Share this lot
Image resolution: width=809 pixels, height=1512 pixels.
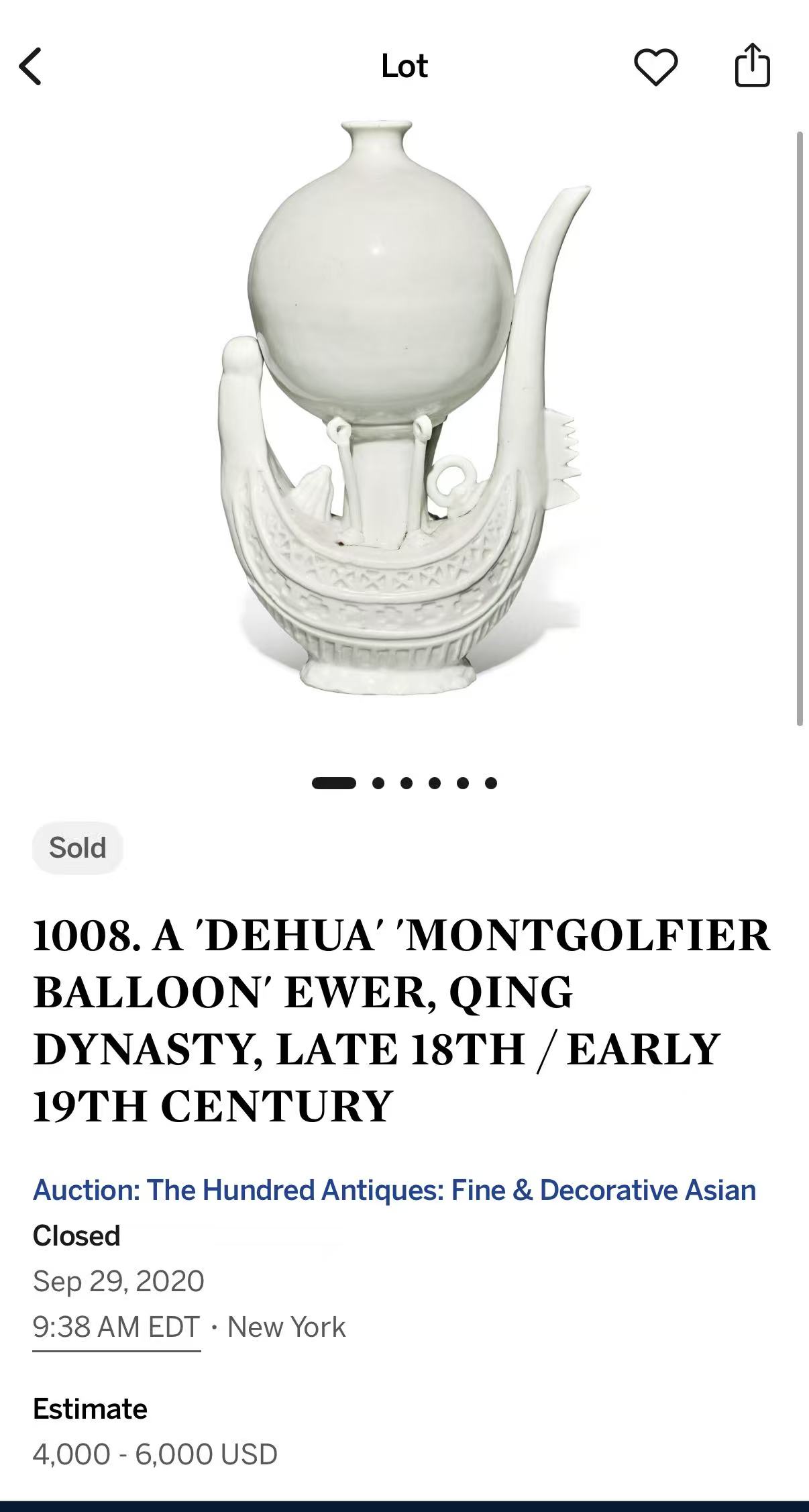(x=752, y=66)
